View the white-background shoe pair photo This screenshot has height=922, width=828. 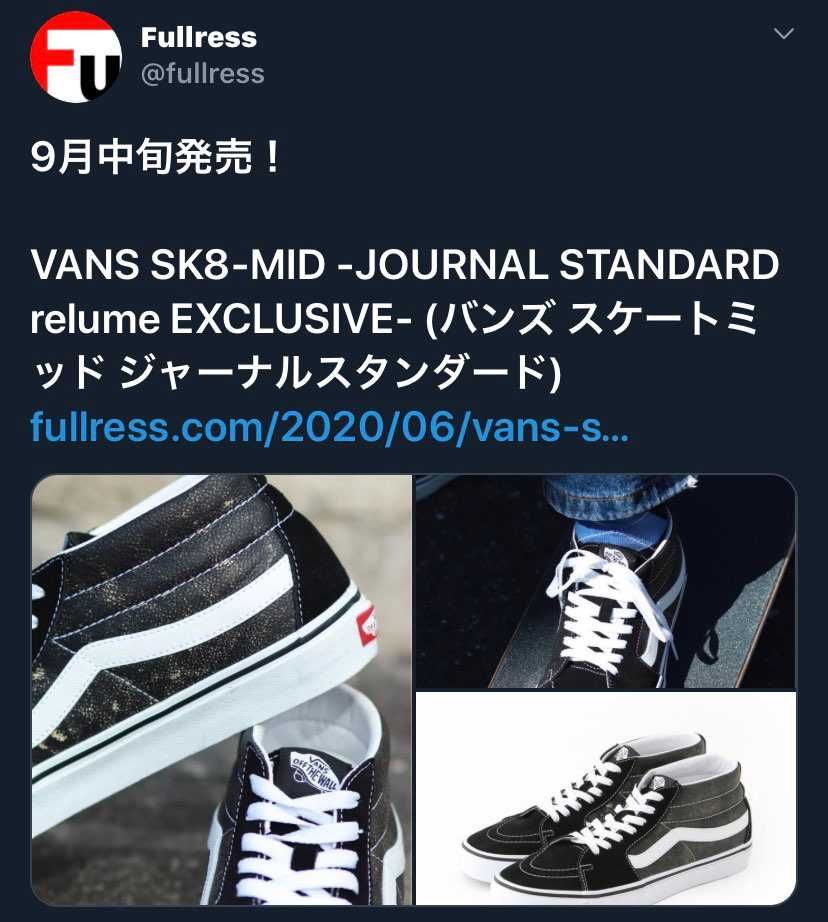pyautogui.click(x=606, y=798)
